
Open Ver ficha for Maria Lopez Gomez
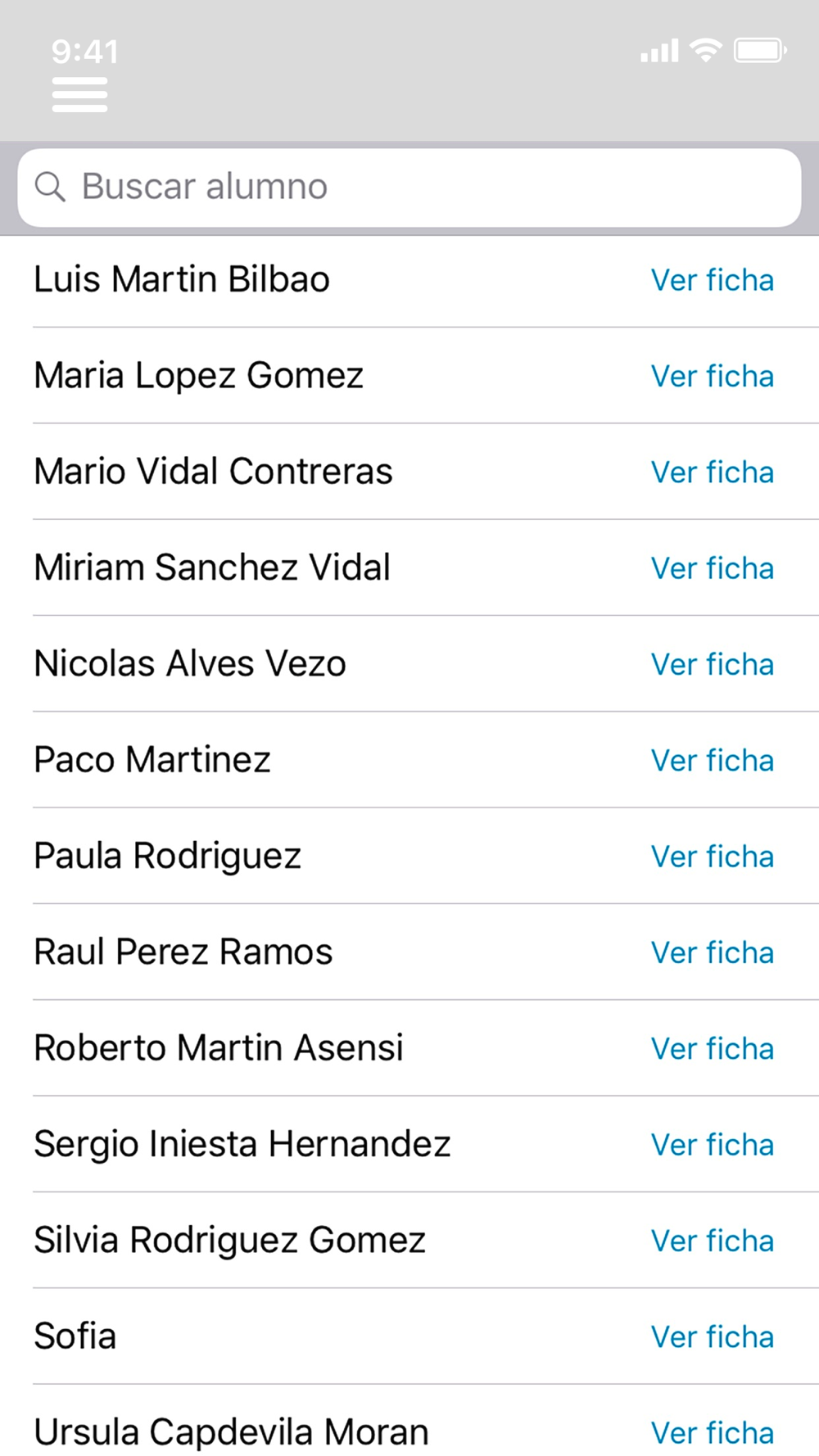pos(713,376)
